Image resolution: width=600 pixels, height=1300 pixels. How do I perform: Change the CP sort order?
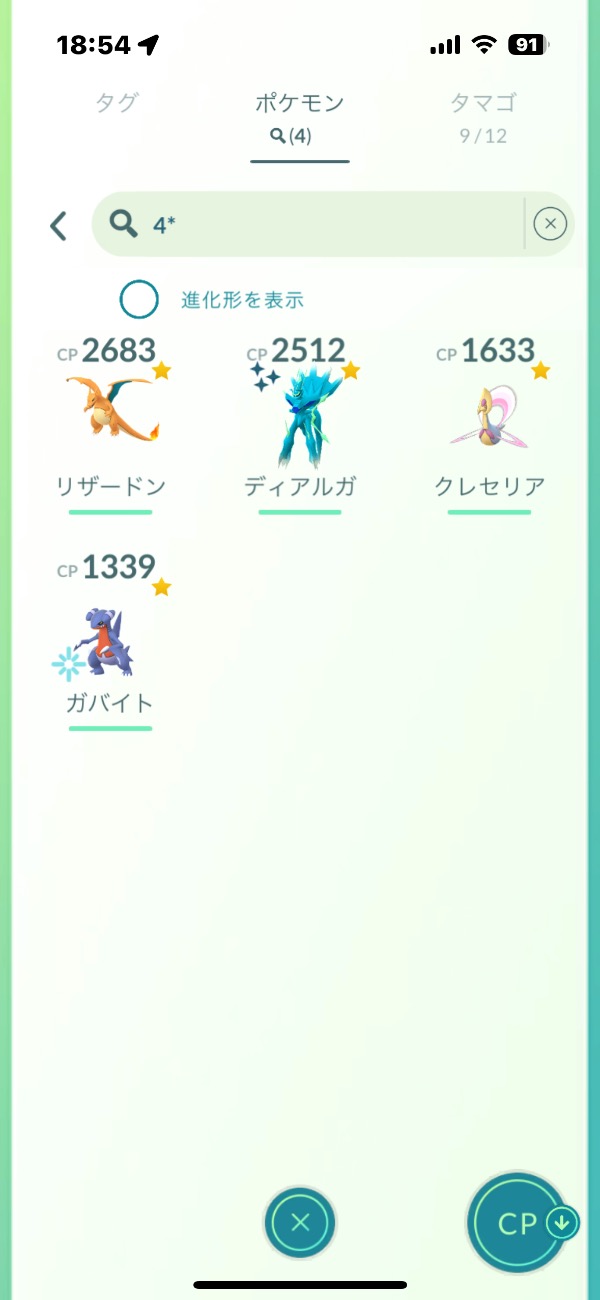[x=520, y=1222]
